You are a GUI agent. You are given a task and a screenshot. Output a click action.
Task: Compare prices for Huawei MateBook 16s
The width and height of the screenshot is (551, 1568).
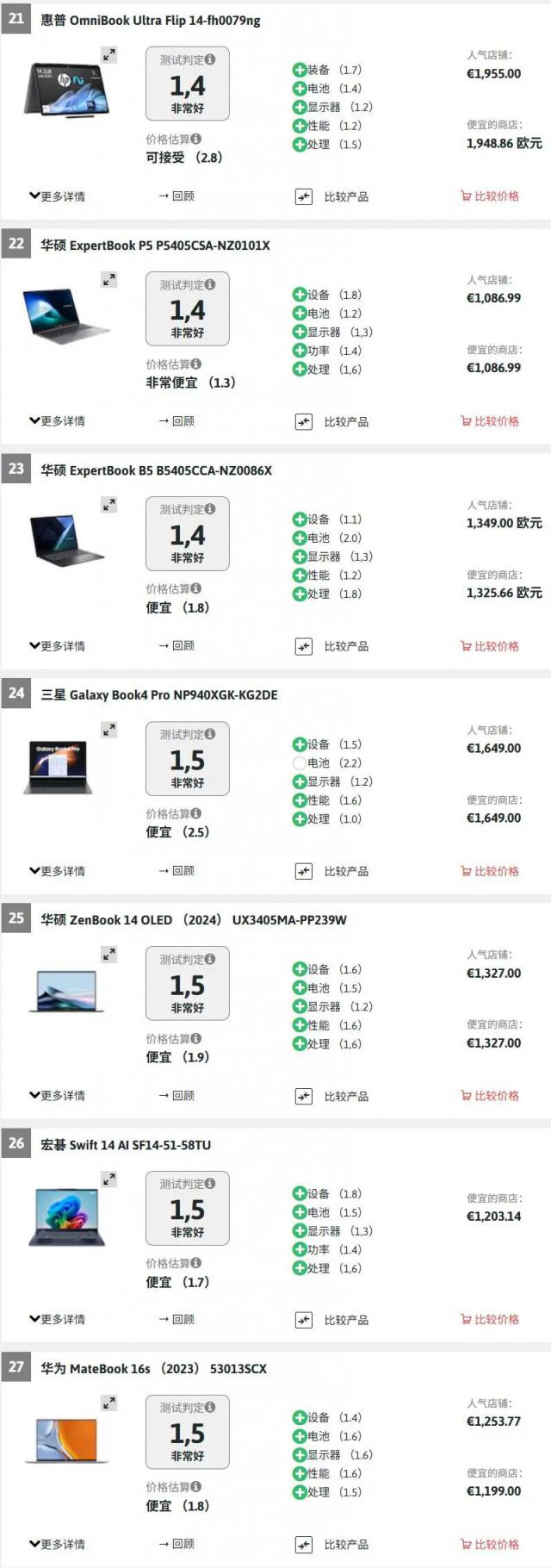pyautogui.click(x=490, y=1545)
